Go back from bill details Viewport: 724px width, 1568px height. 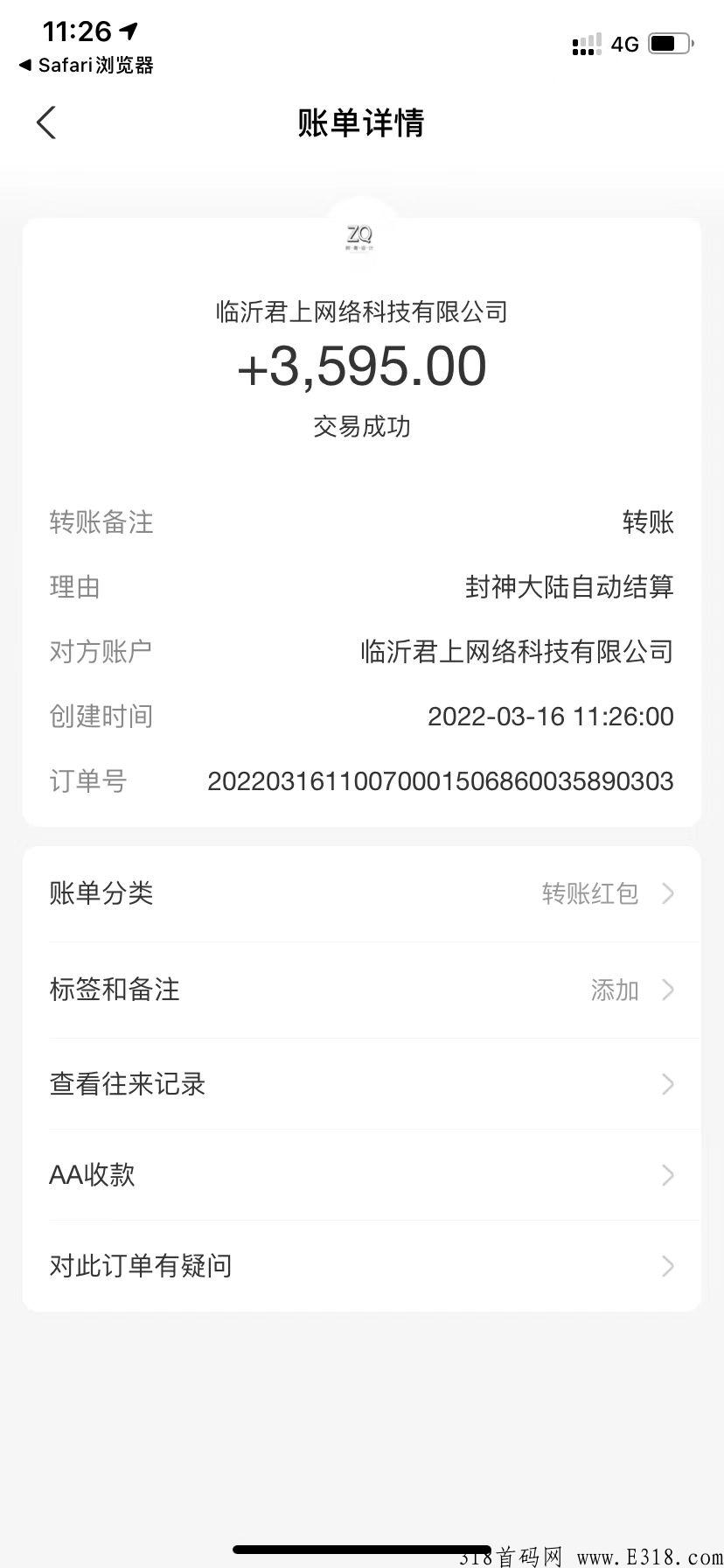46,122
